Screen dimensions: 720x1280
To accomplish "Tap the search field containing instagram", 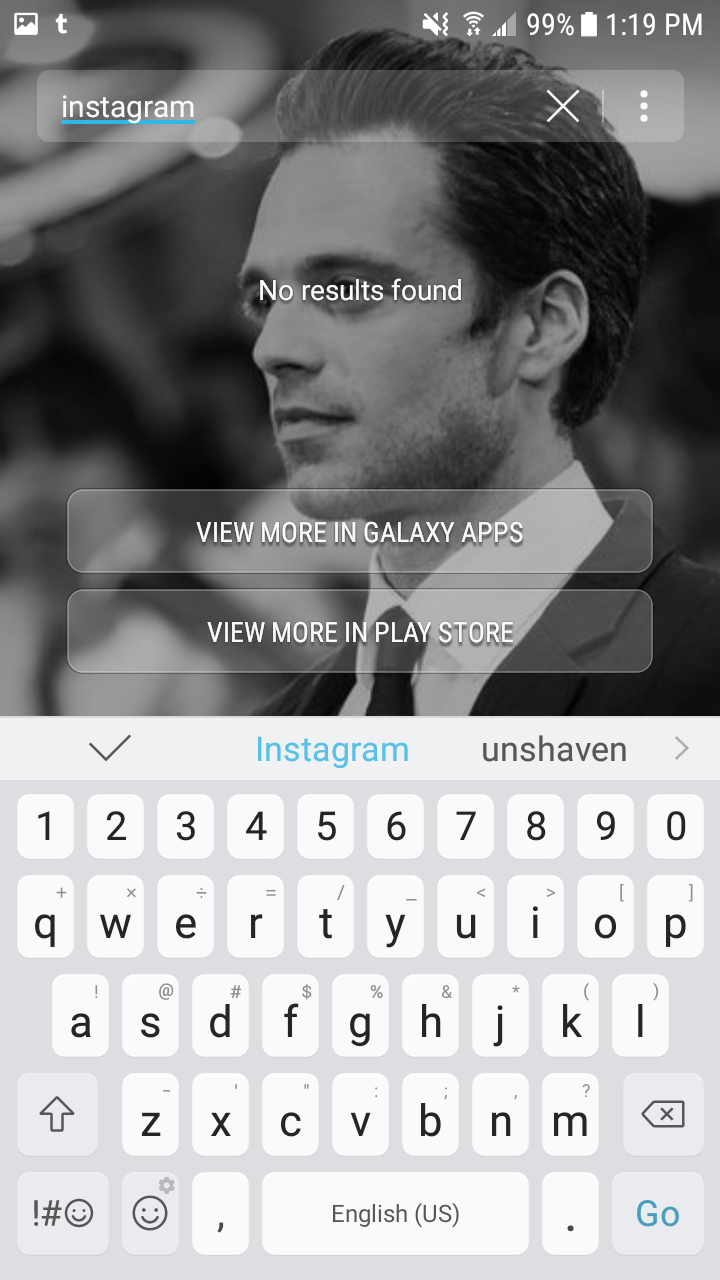I will coord(290,107).
